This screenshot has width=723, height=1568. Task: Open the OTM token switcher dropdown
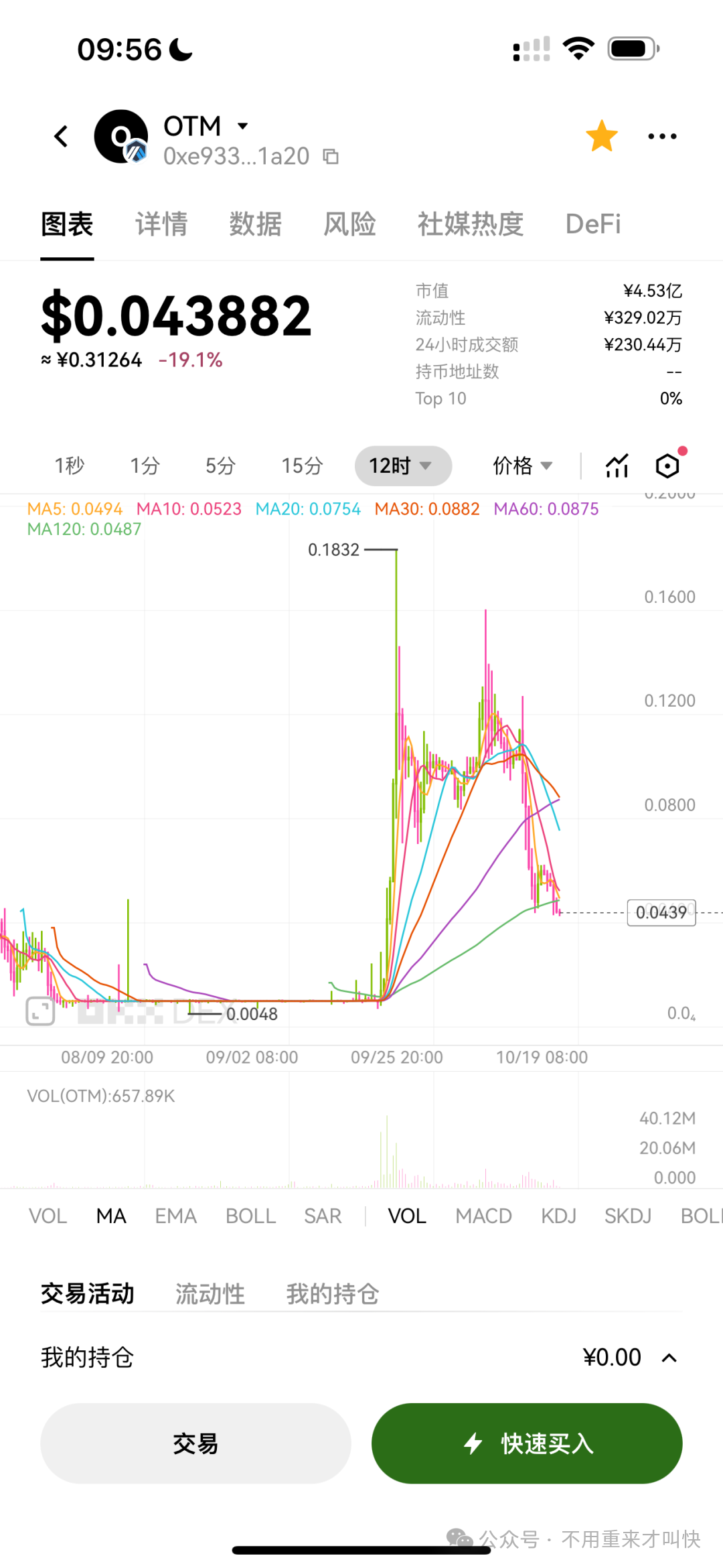coord(242,125)
